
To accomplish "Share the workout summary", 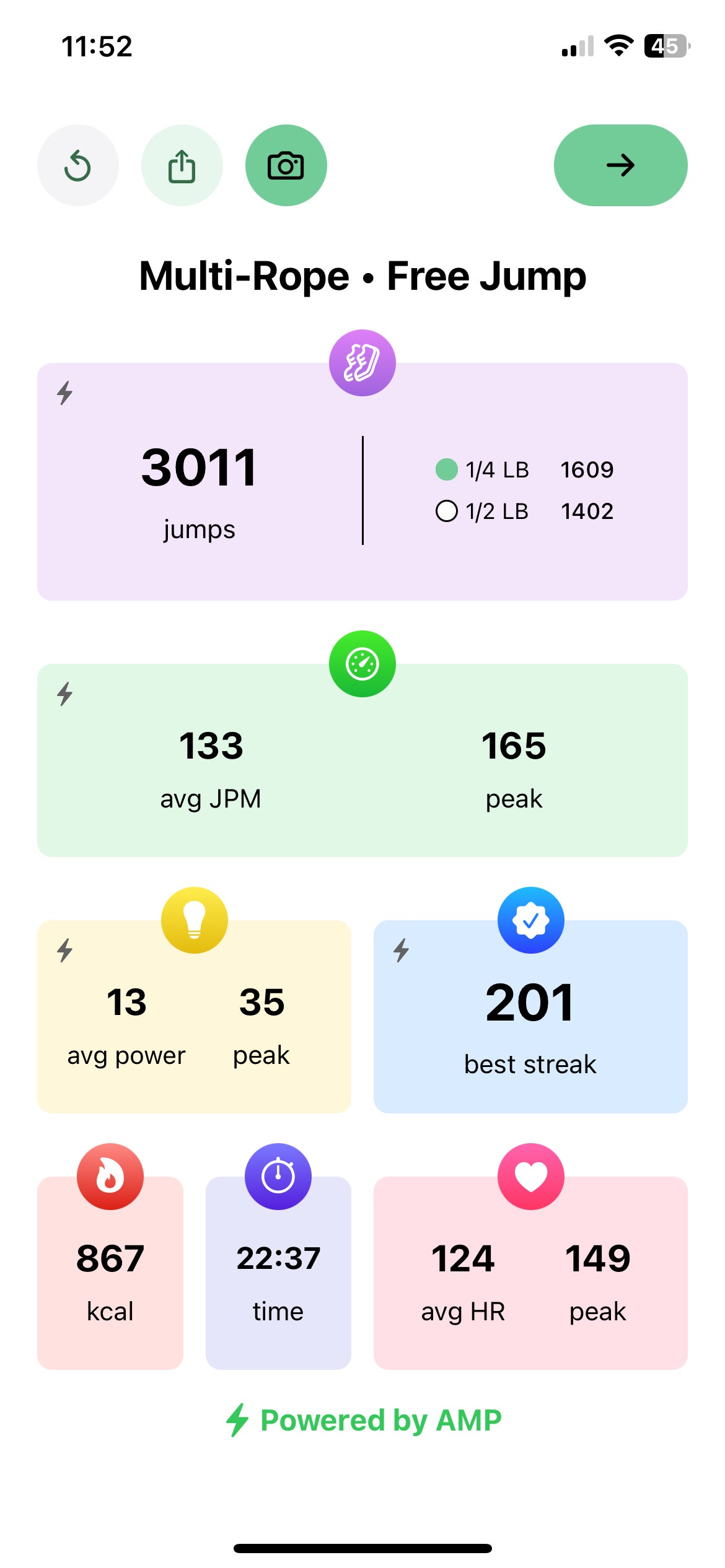I will point(182,165).
